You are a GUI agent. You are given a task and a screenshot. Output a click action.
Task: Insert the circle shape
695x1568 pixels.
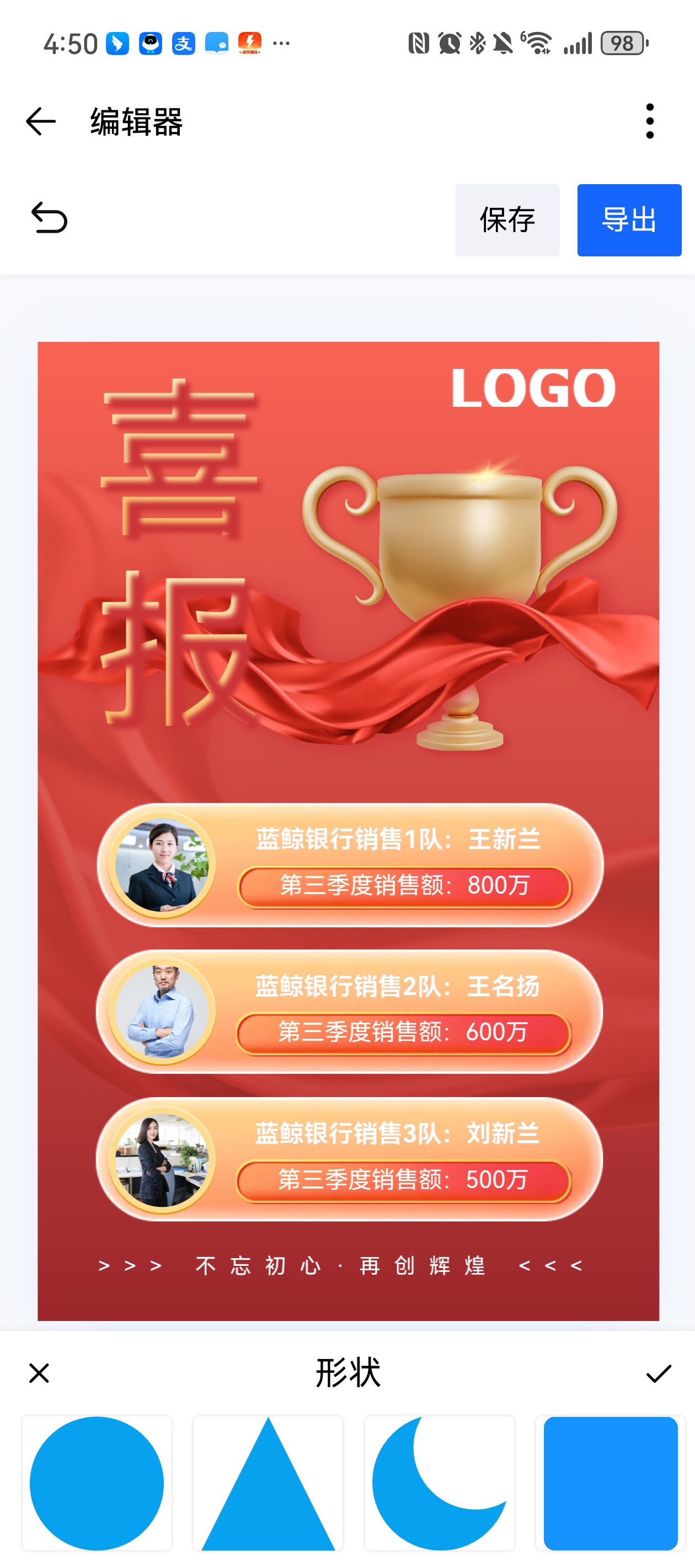pos(97,1483)
